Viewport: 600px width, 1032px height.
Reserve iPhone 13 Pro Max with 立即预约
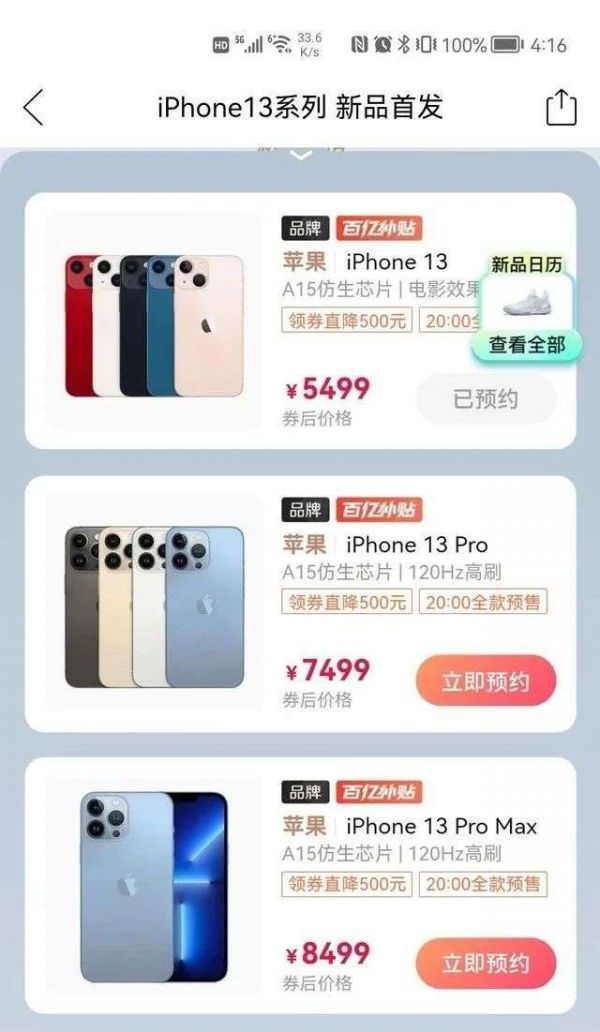[485, 964]
